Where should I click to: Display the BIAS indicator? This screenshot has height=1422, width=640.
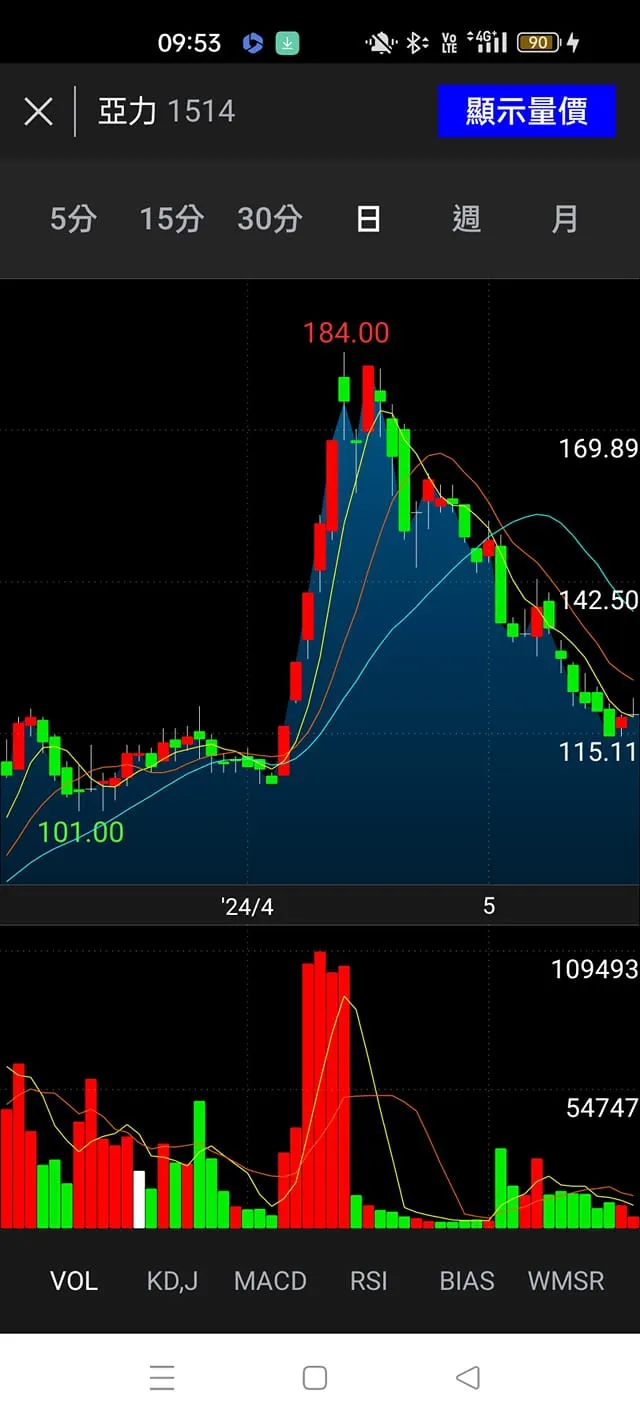click(x=467, y=1281)
